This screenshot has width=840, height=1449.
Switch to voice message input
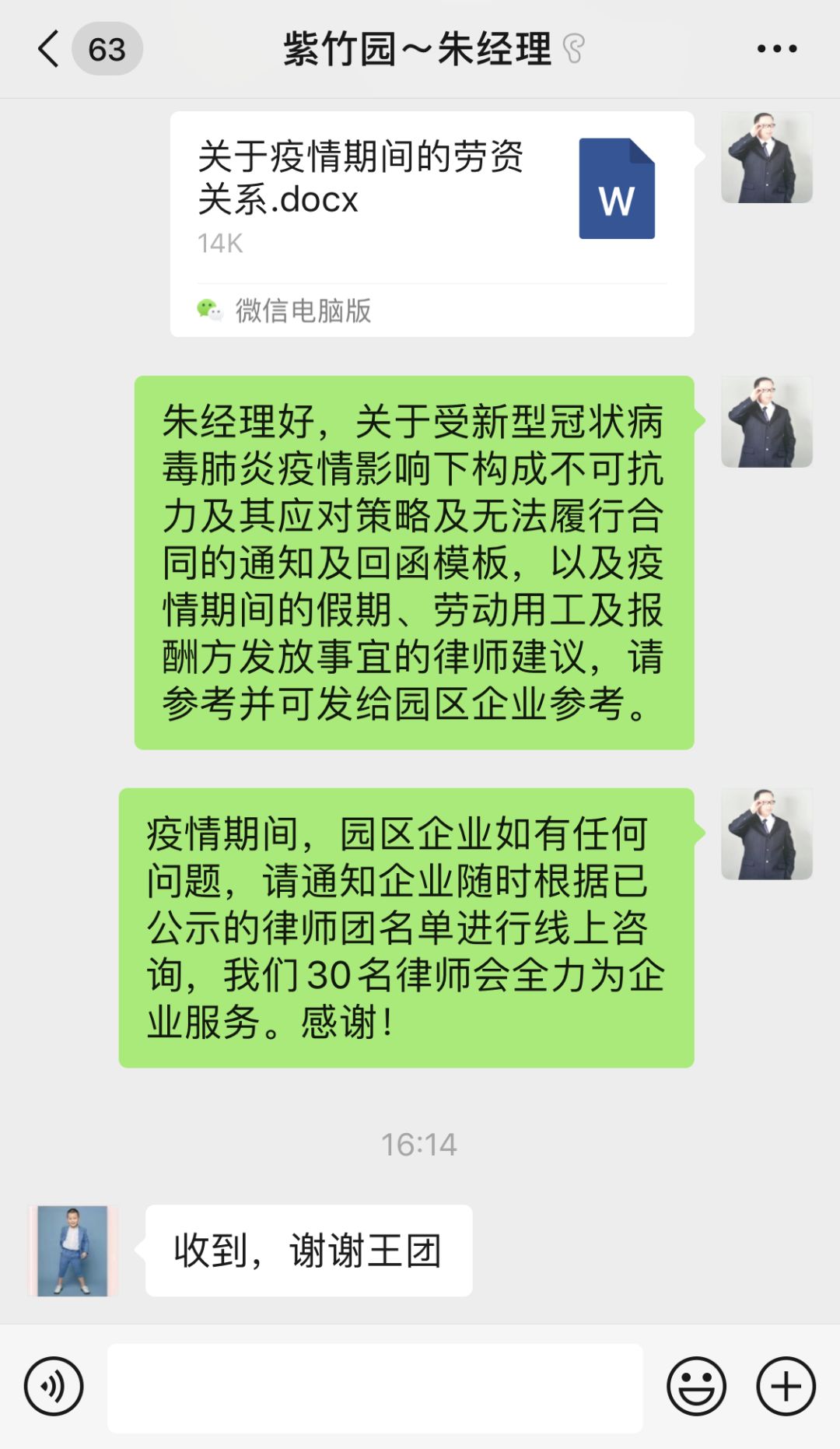click(x=54, y=1386)
